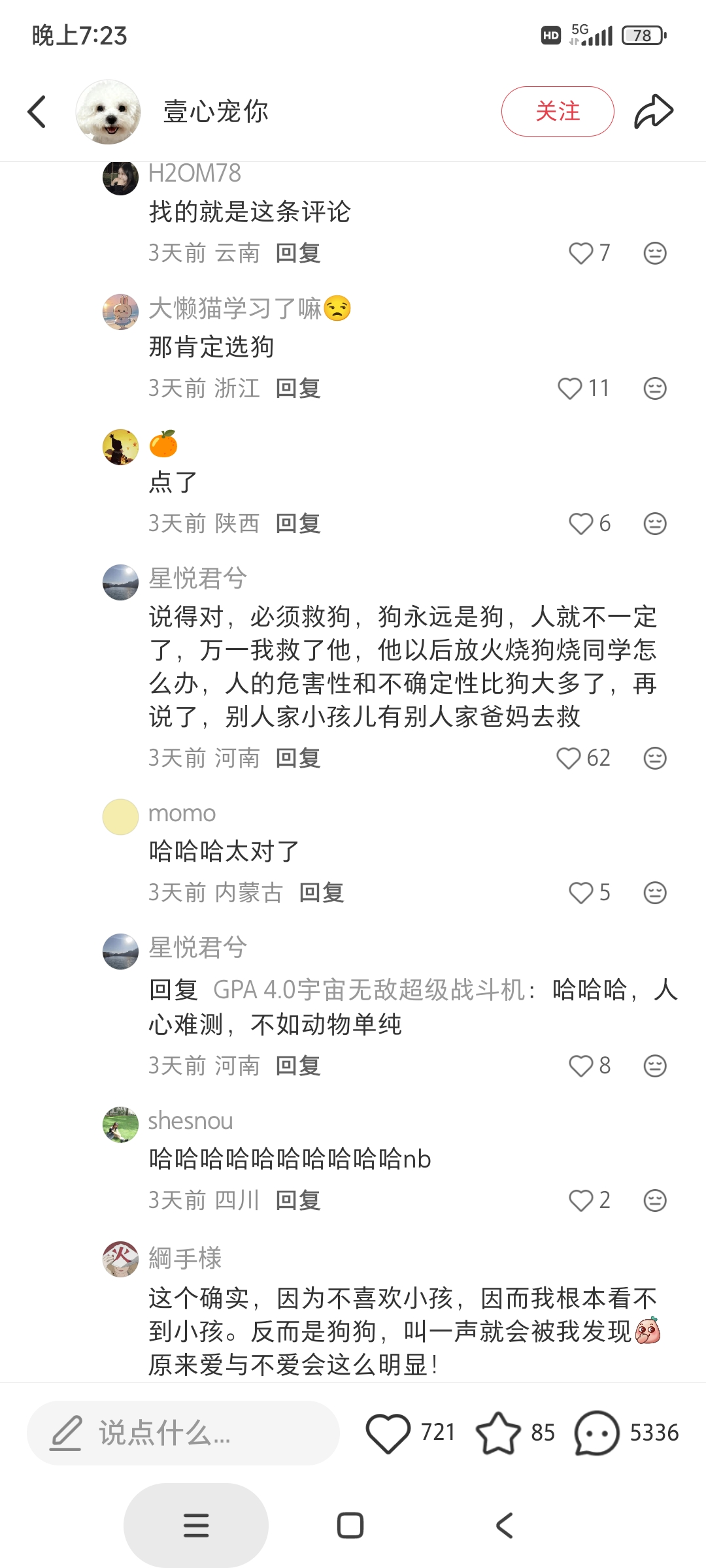Like the comment 那肯定选狗

point(570,389)
